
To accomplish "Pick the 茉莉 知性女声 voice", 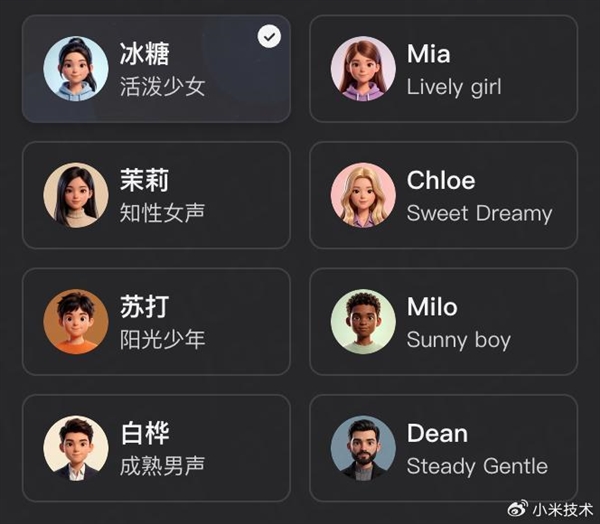I will 156,195.
